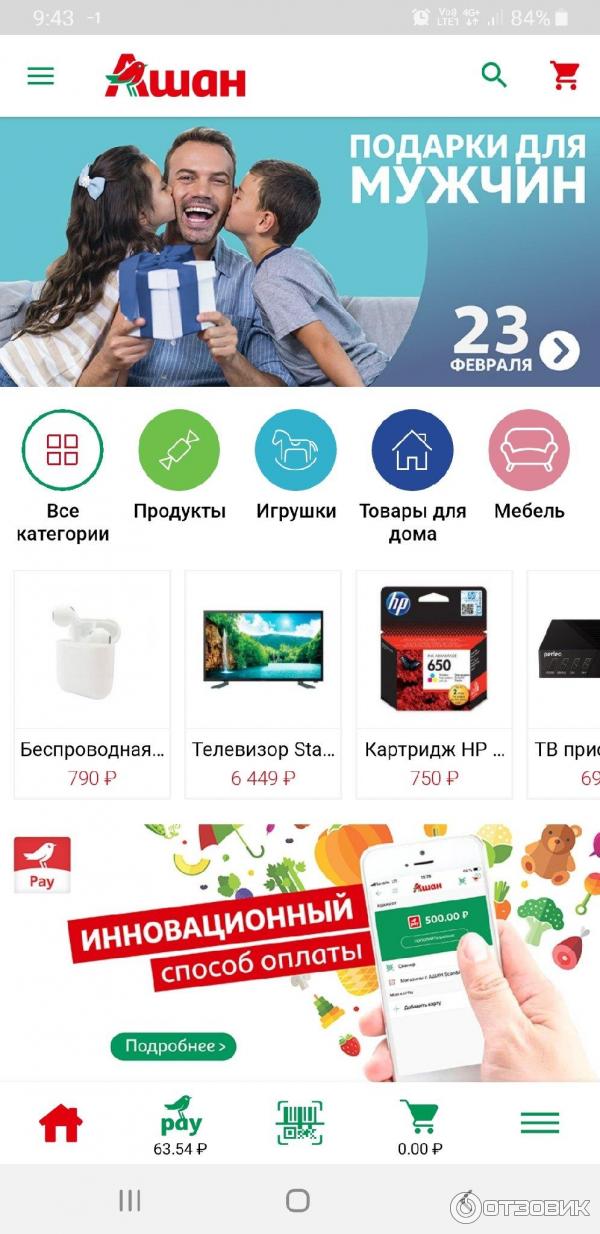Image resolution: width=600 pixels, height=1234 pixels.
Task: Open the search magnifier
Action: 494,75
